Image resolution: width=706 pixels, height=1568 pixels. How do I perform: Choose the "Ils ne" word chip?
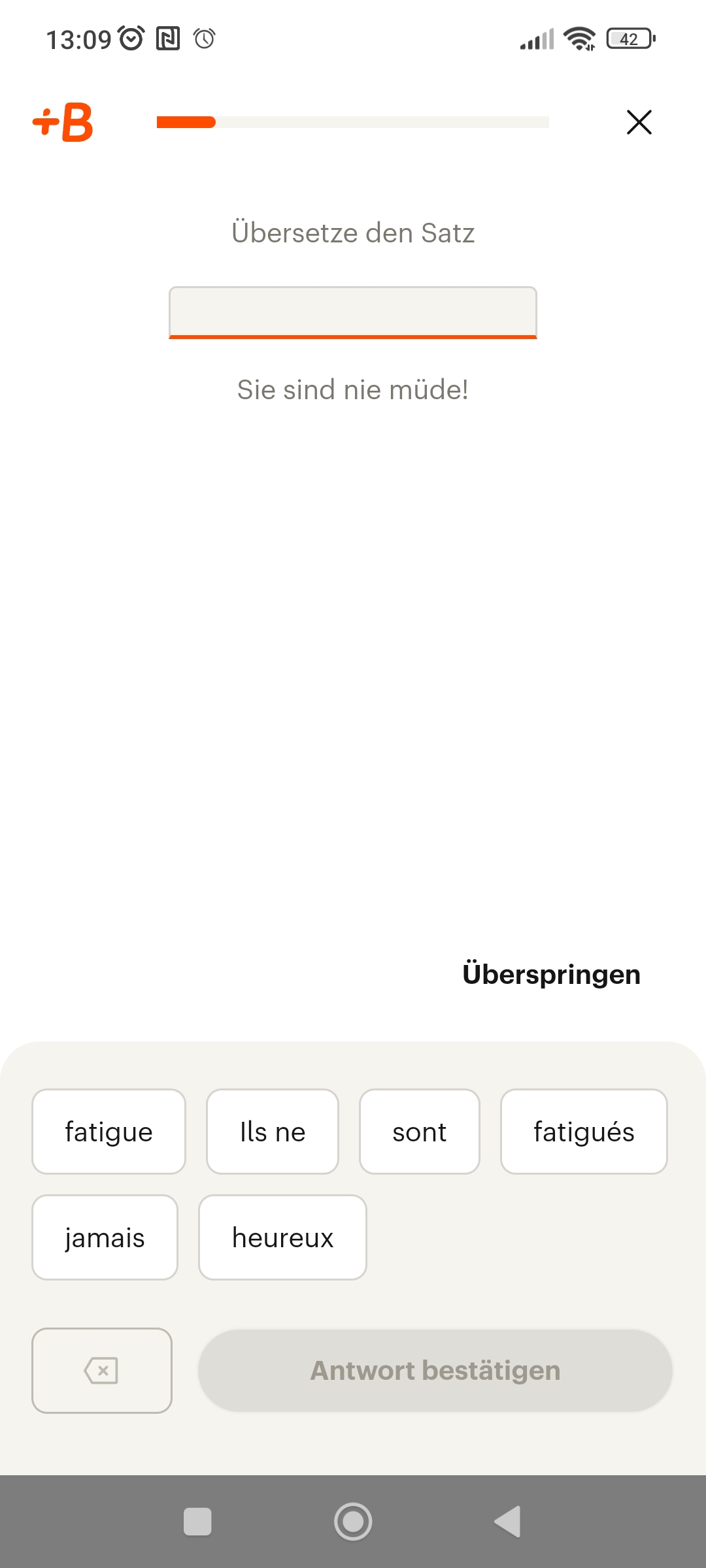coord(273,1132)
